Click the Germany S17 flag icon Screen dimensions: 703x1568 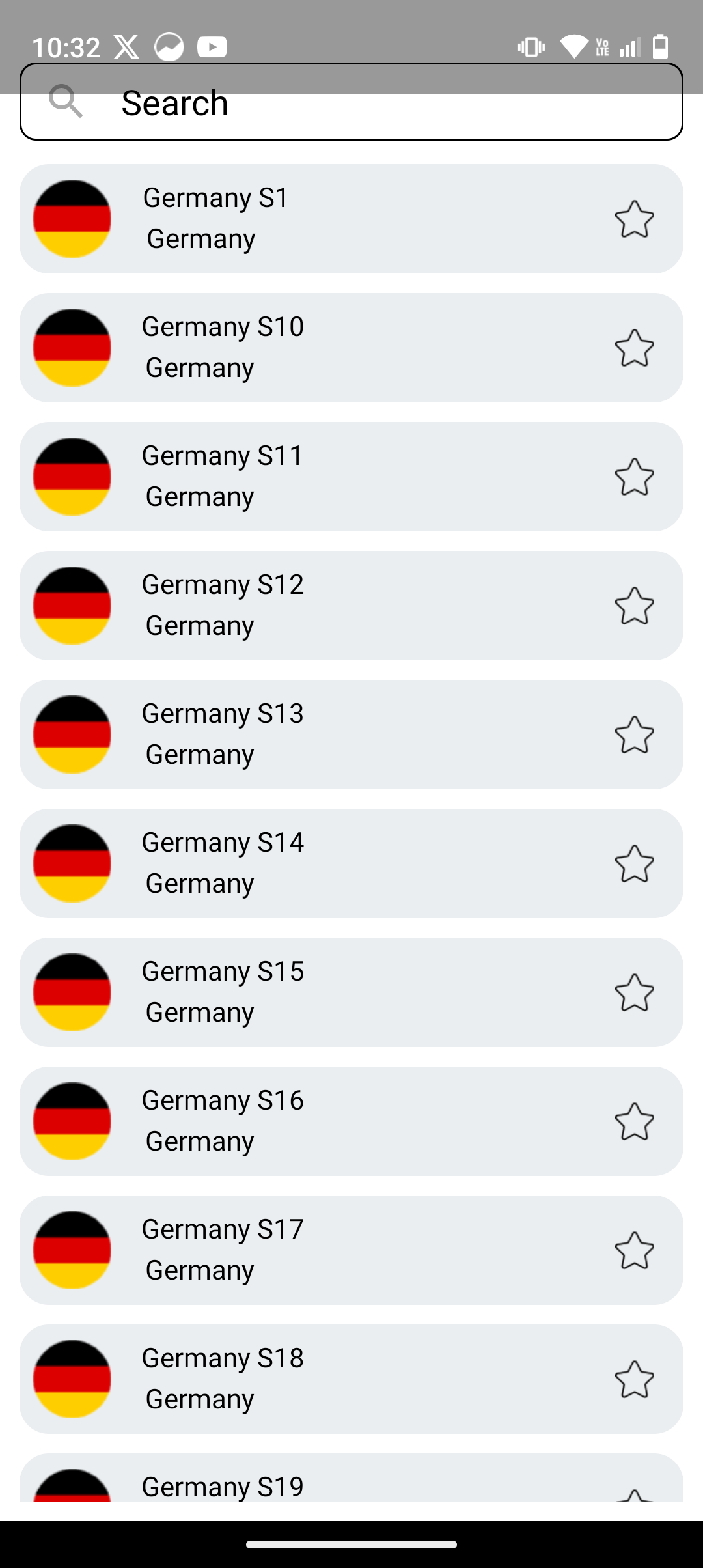click(x=72, y=1249)
